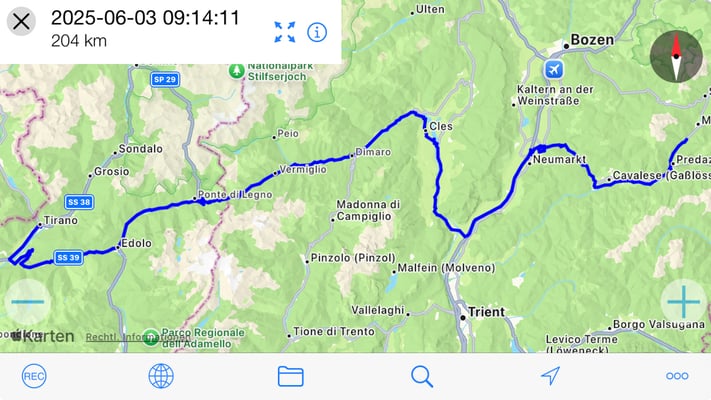Open the Rechtl. Informationen link
711x400 pixels.
pos(113,337)
